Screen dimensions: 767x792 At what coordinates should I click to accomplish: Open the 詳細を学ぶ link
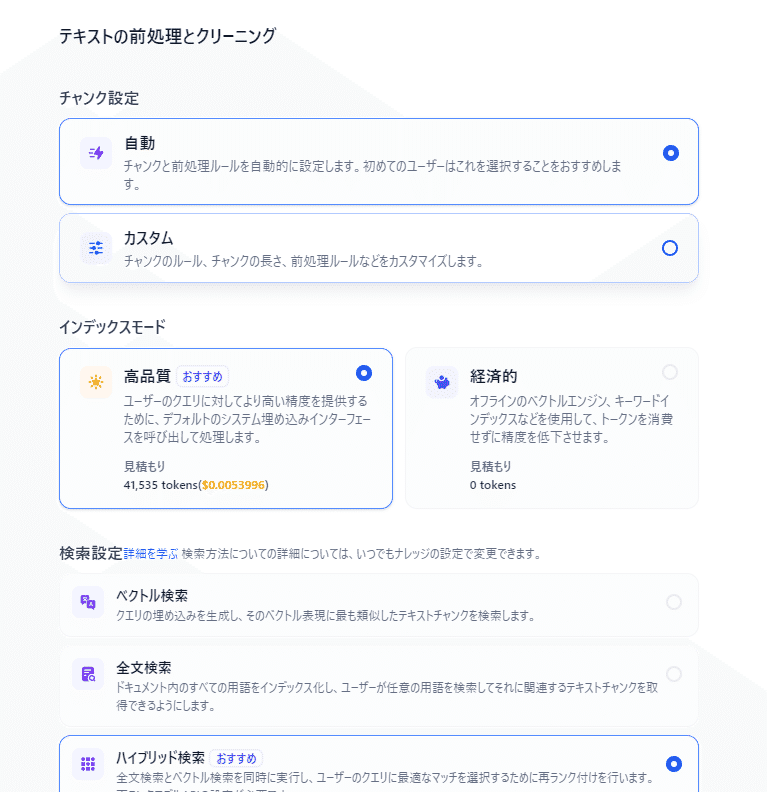pyautogui.click(x=151, y=553)
